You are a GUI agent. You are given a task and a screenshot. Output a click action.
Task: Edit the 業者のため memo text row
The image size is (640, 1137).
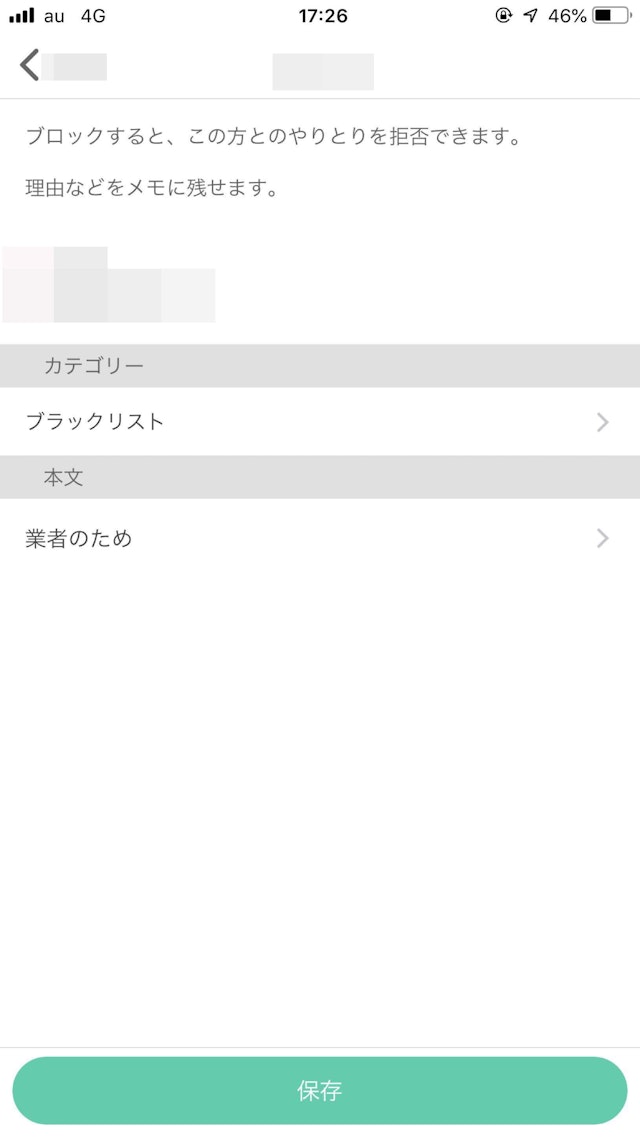(x=319, y=539)
